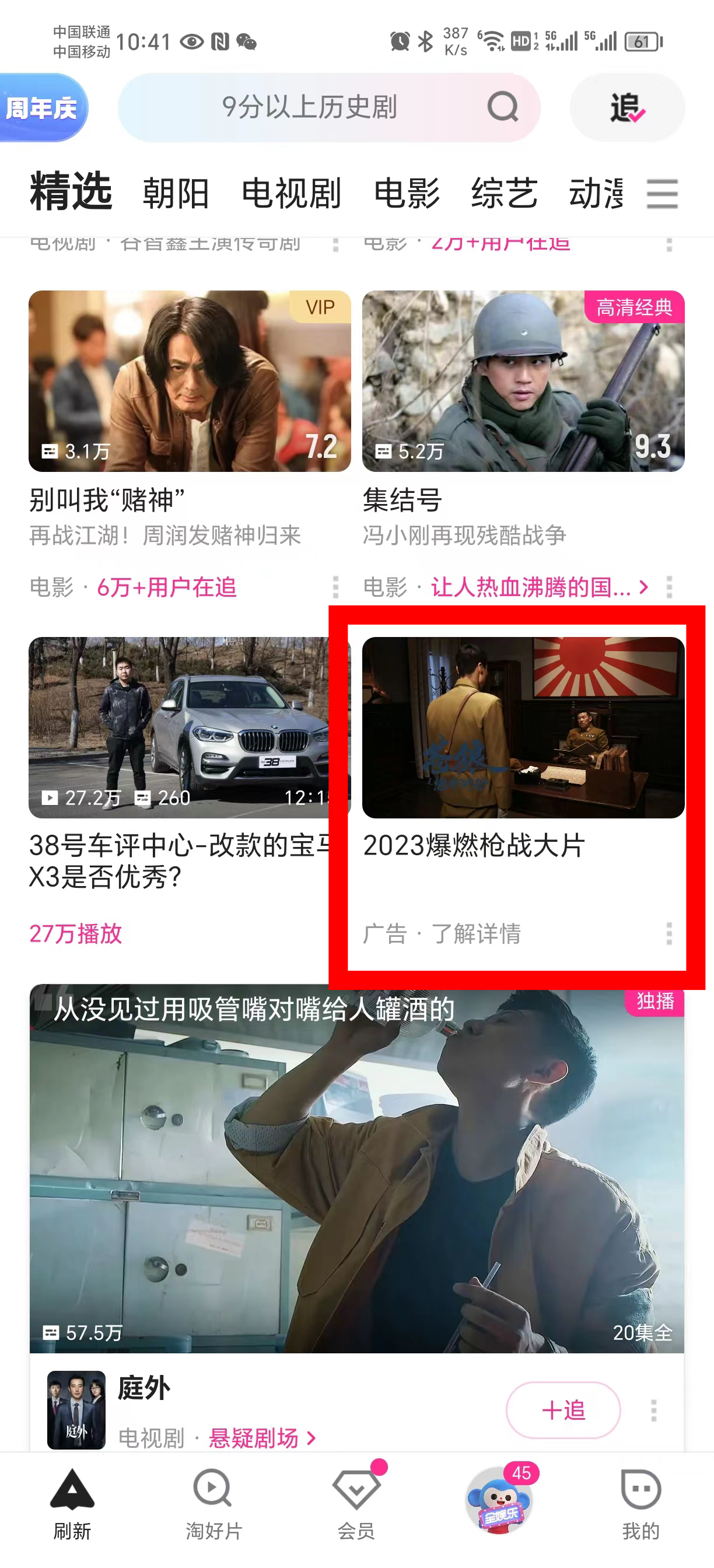Go to the 会员 tab

[356, 1502]
